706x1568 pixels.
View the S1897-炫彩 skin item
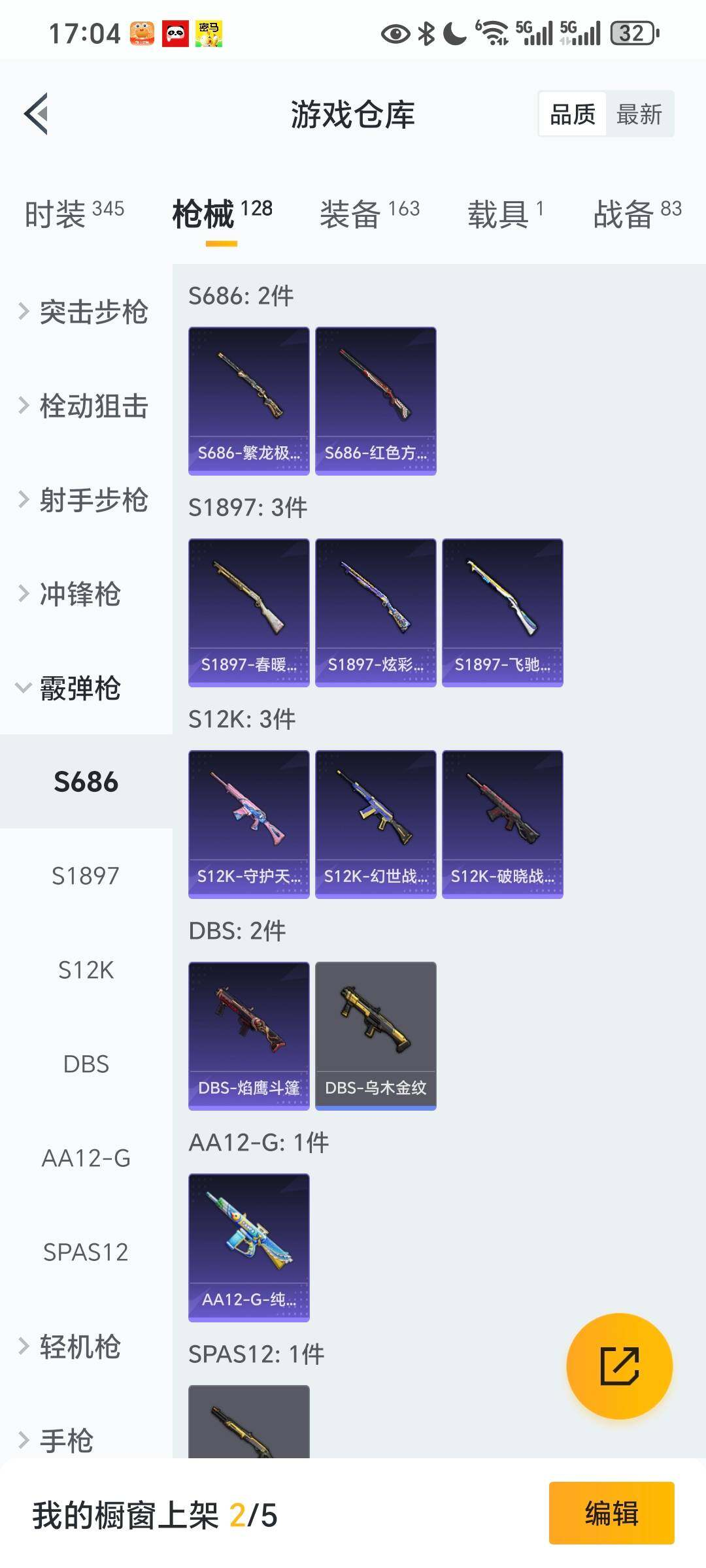[376, 613]
